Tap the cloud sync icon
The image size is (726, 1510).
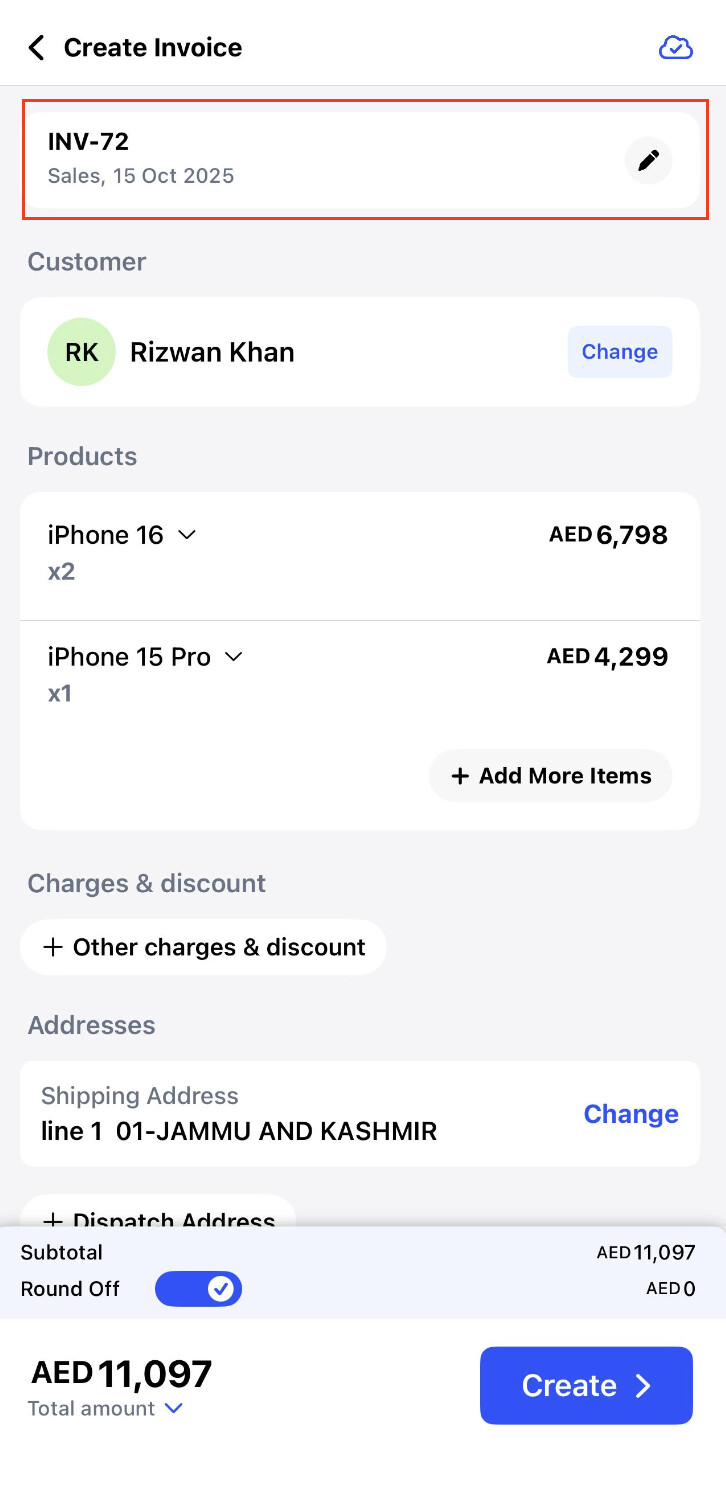(x=675, y=47)
